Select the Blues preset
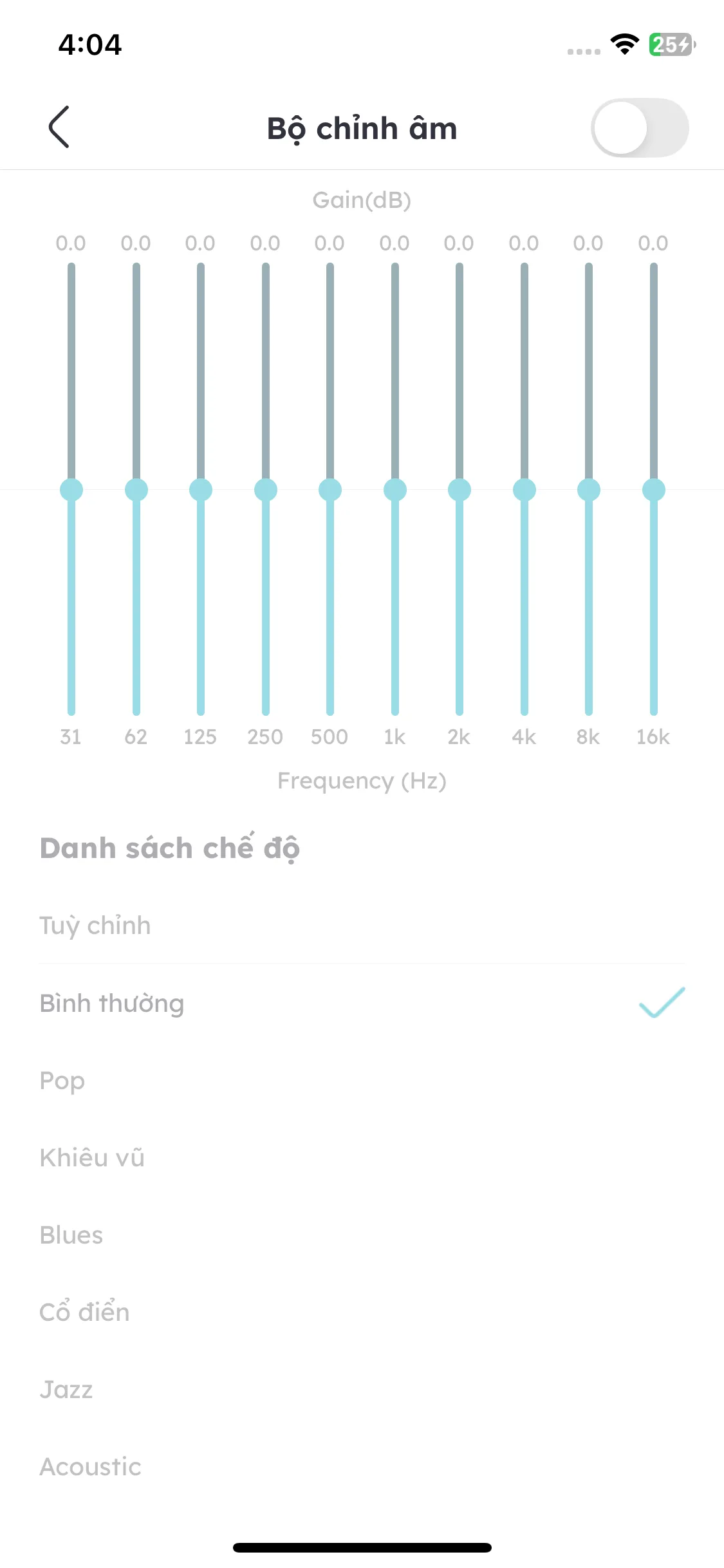 point(71,1235)
